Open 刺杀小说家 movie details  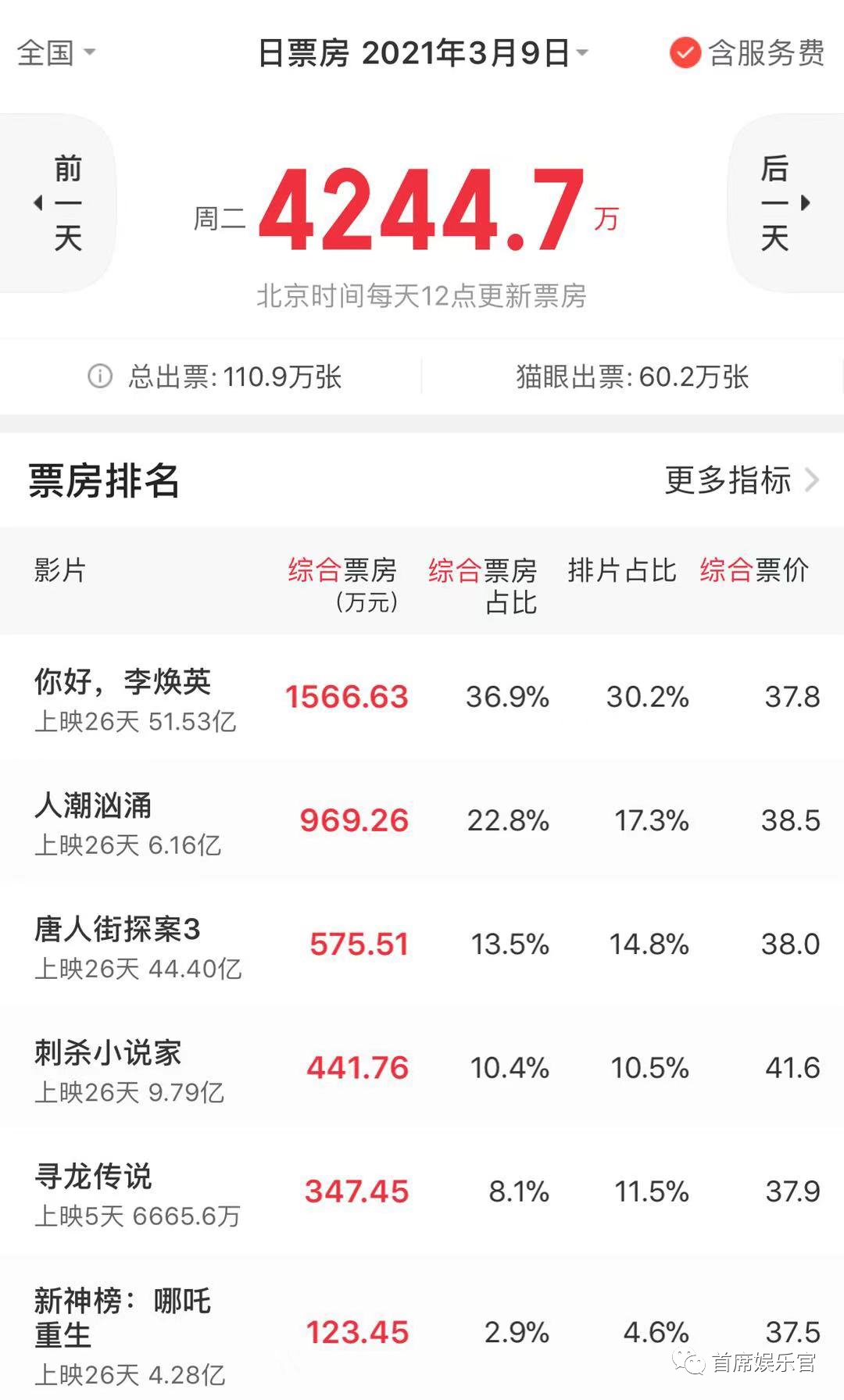click(x=422, y=1068)
